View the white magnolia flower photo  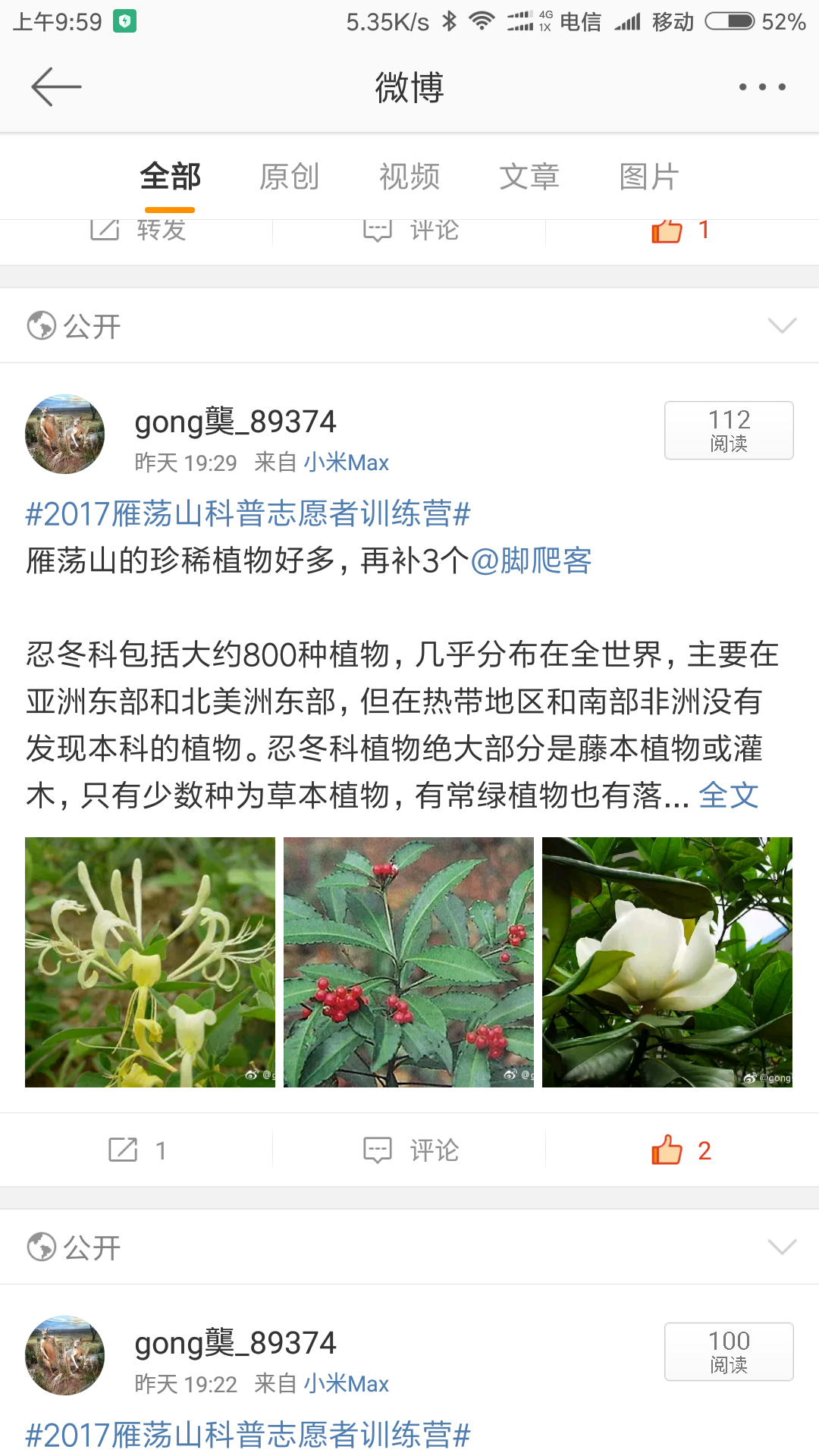[667, 962]
